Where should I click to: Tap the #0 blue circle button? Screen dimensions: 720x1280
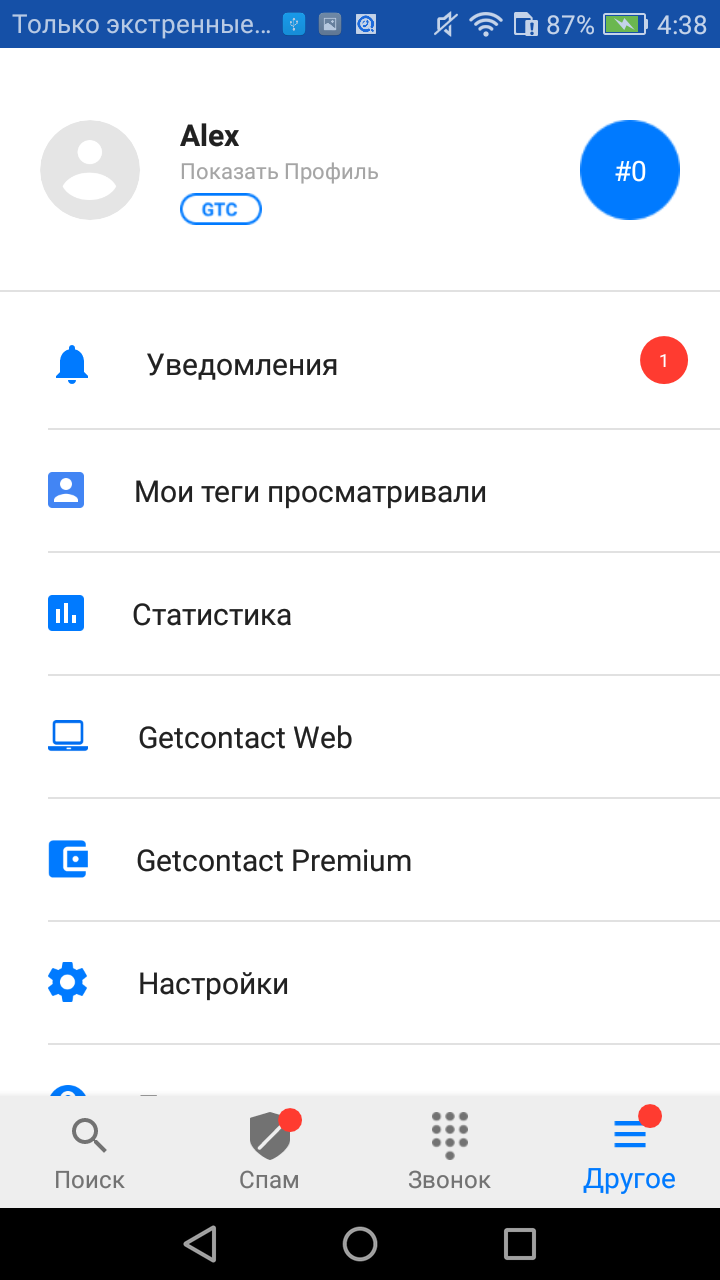pyautogui.click(x=630, y=171)
